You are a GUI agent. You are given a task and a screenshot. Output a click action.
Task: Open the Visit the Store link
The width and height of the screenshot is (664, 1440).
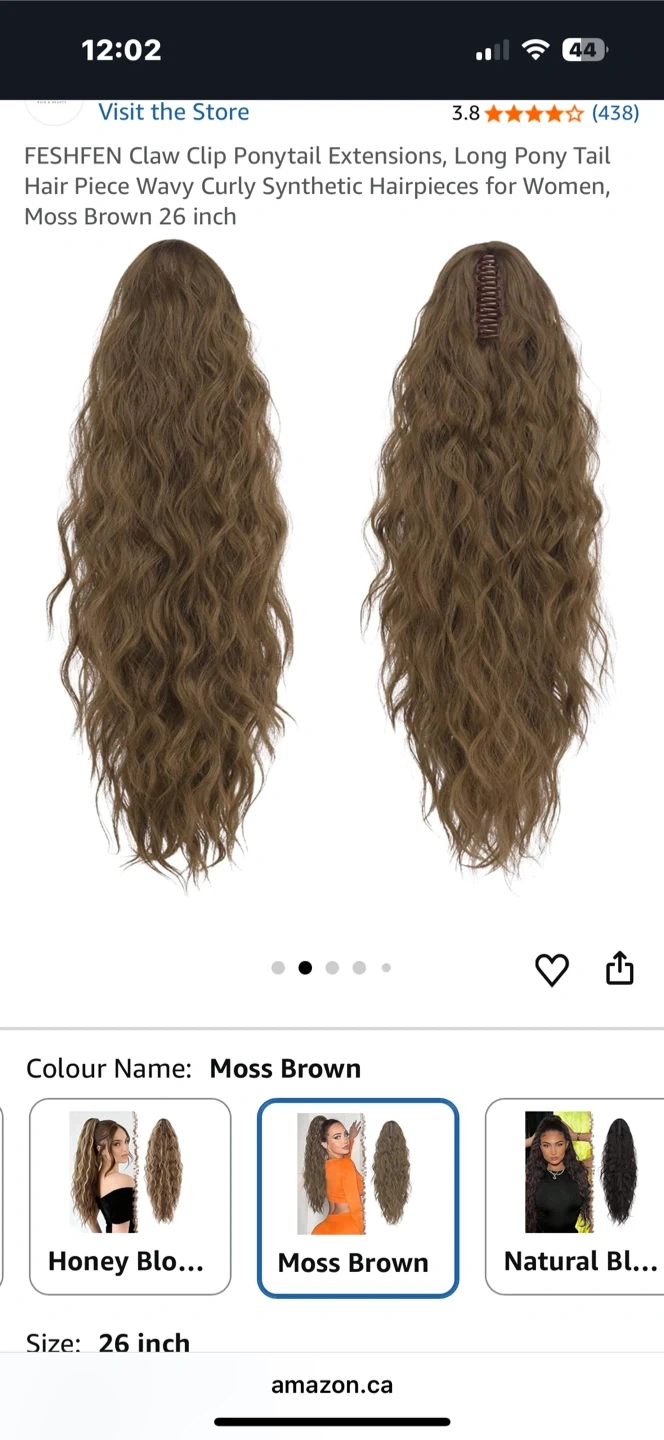pos(173,112)
